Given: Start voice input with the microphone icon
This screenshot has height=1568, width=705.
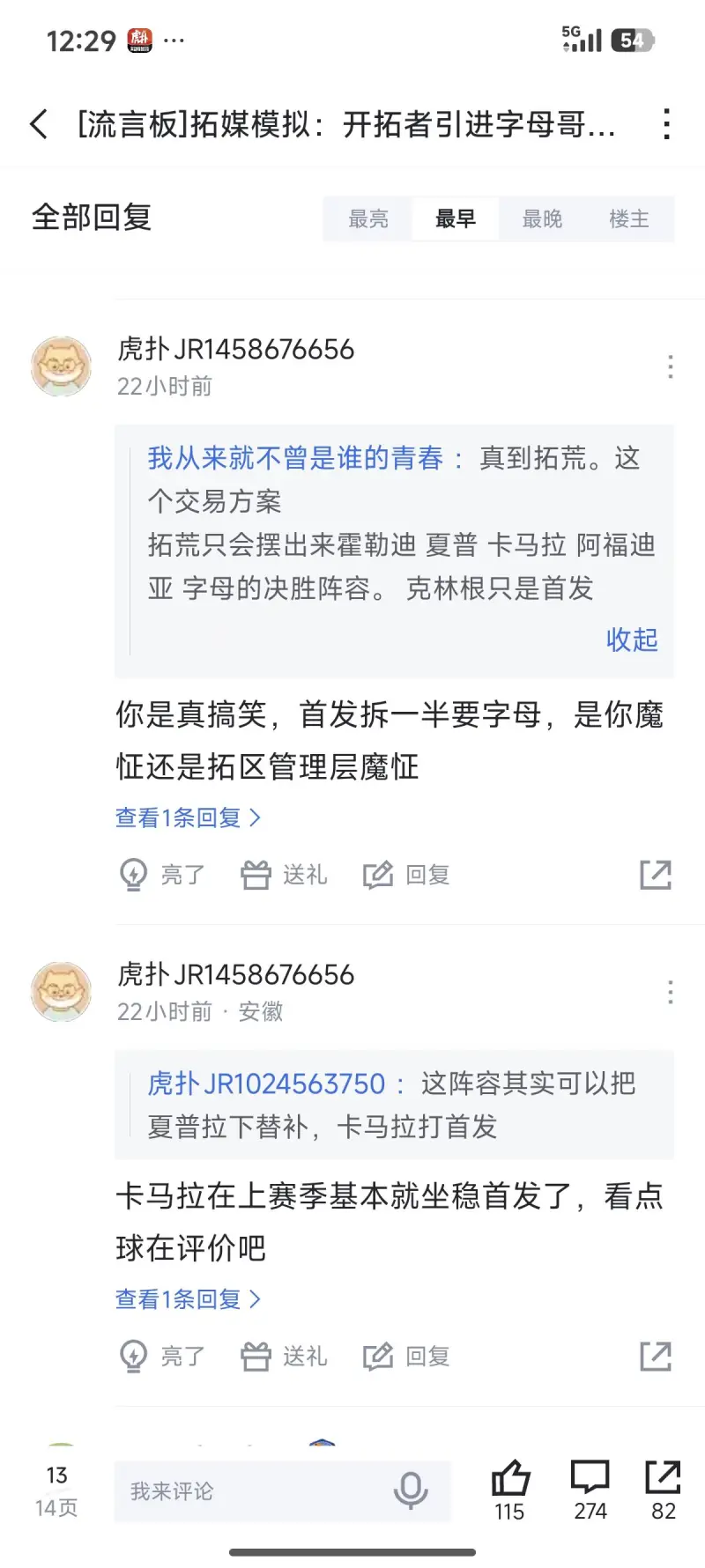Looking at the screenshot, I should coord(411,1490).
